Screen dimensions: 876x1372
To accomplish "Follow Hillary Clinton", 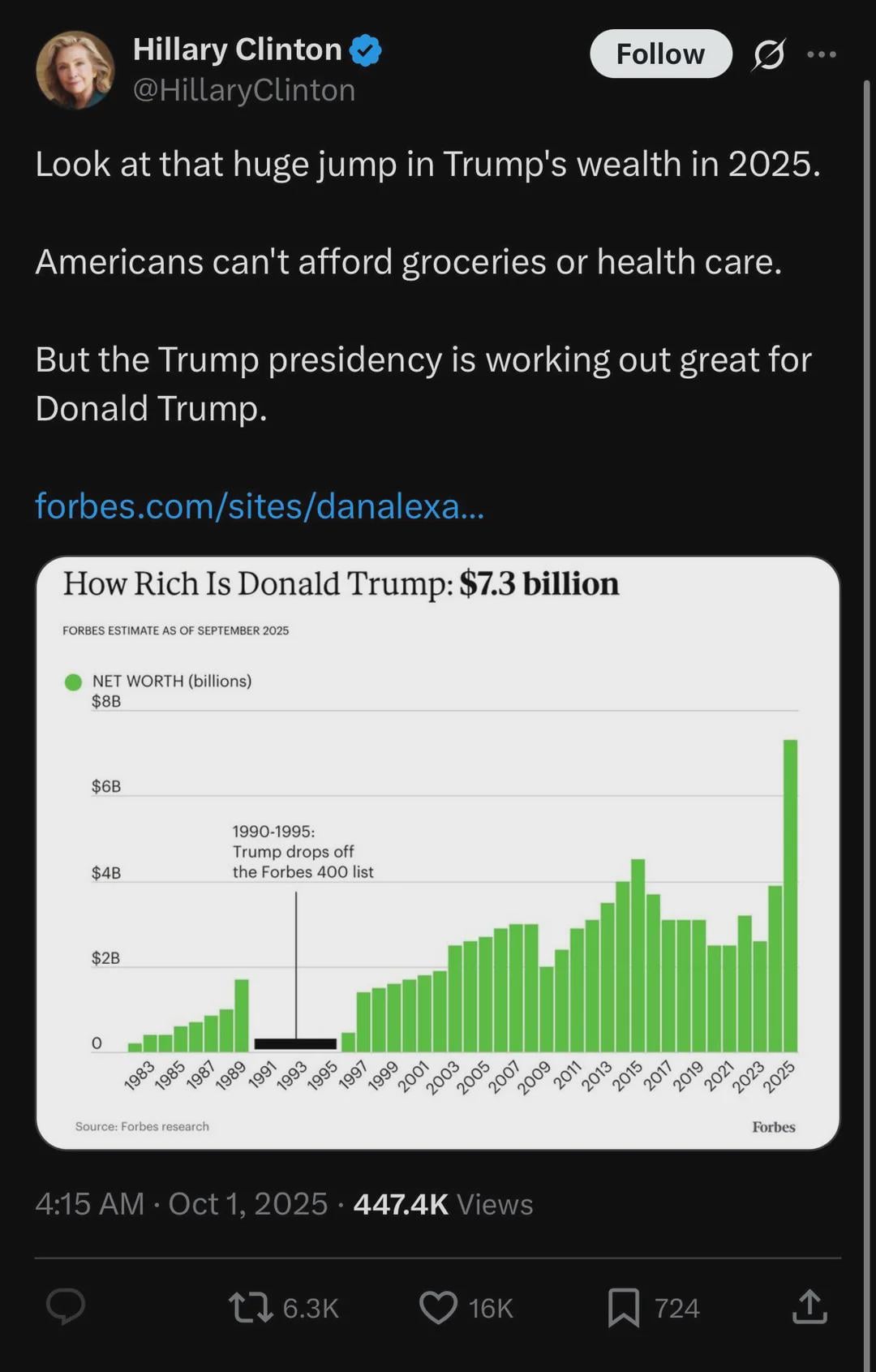I will click(x=660, y=54).
